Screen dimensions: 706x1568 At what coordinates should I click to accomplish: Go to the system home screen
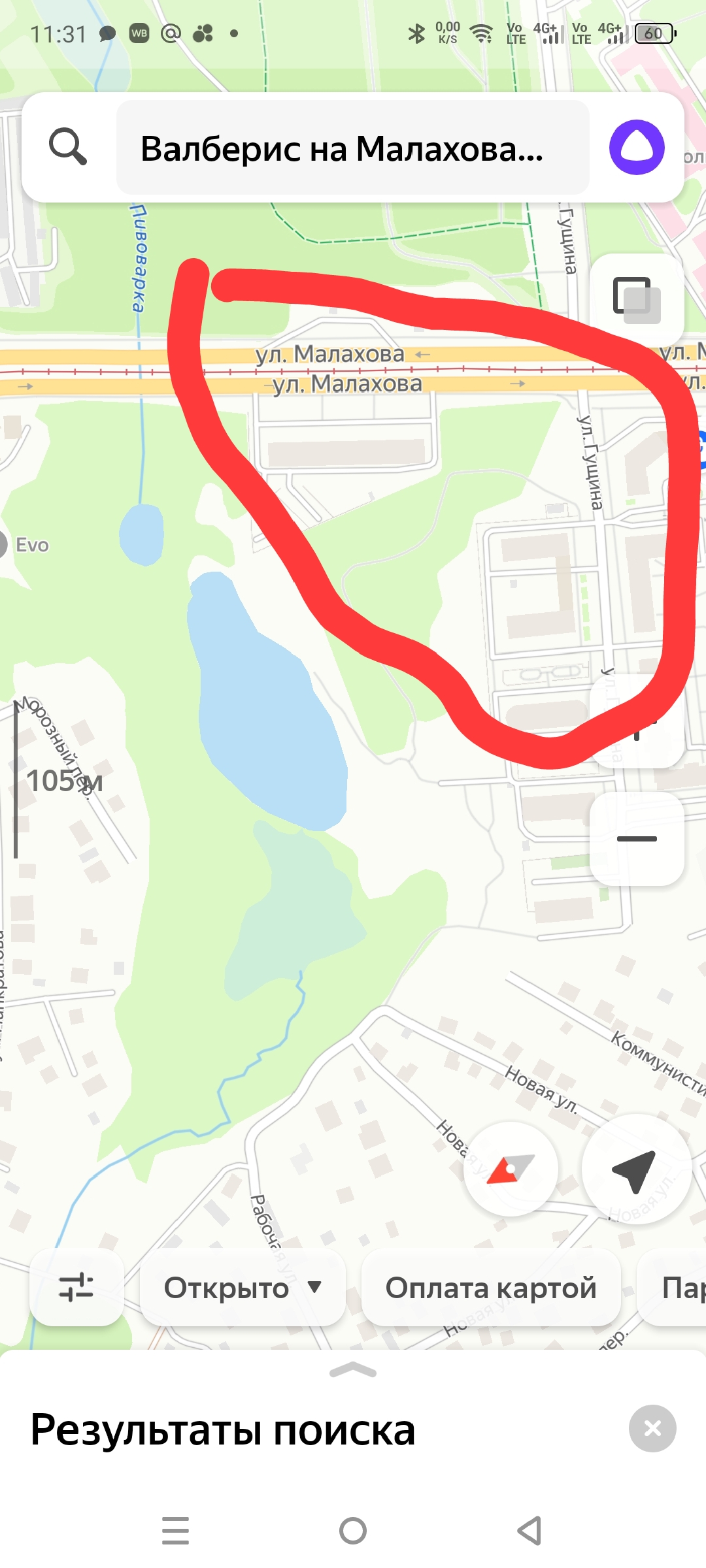click(x=353, y=1531)
